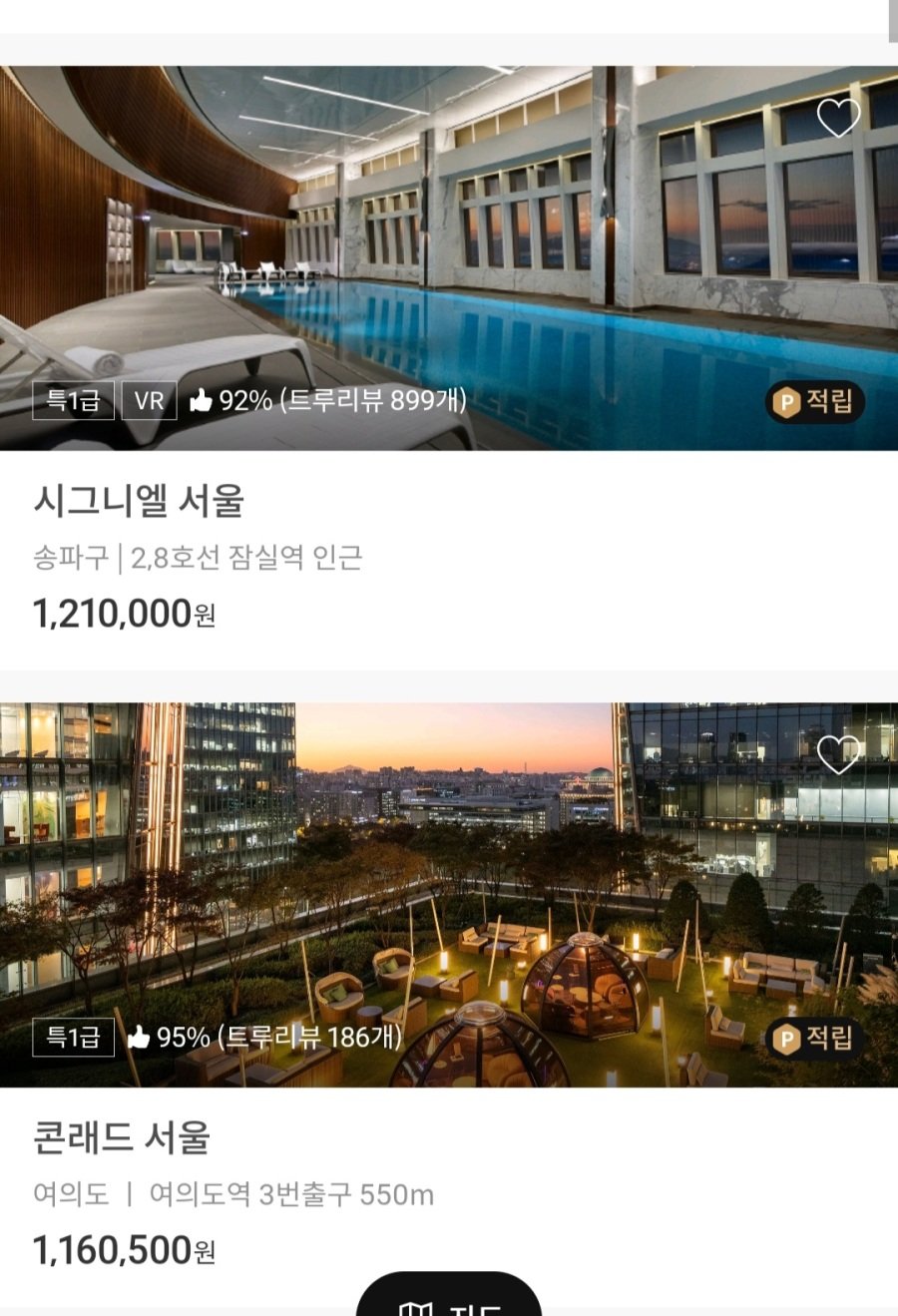Add 콘래드 서울 to wishlist
This screenshot has height=1316, width=898.
[x=838, y=754]
